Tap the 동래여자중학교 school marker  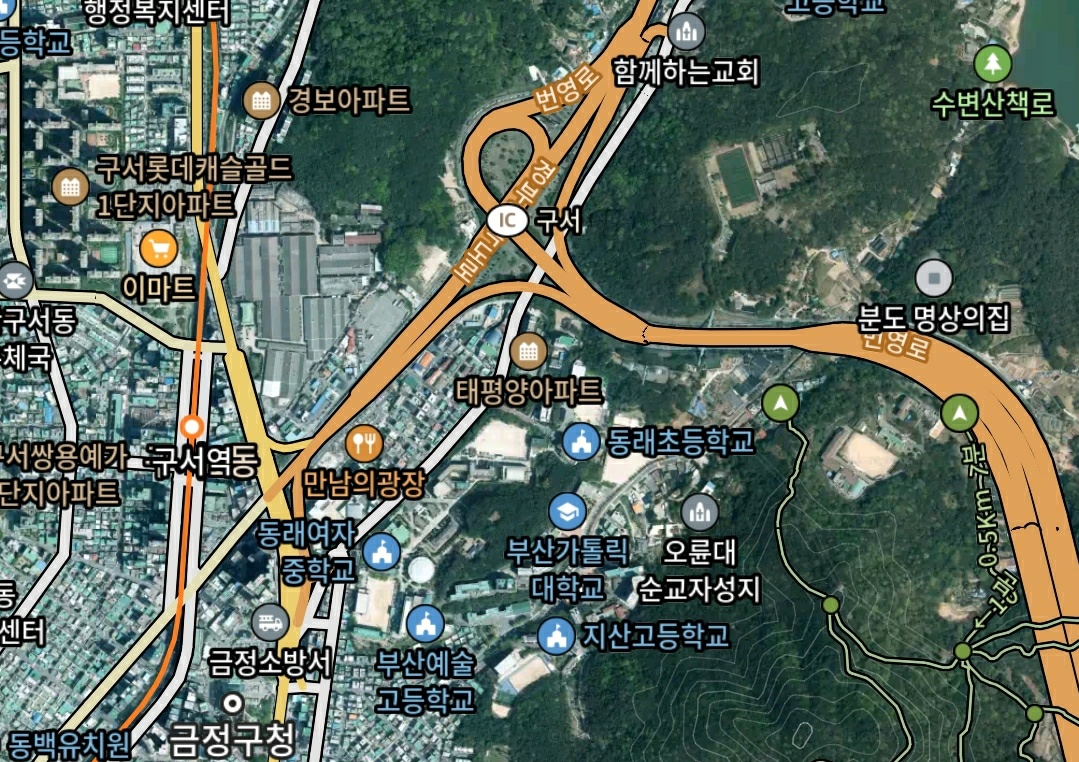click(x=382, y=550)
